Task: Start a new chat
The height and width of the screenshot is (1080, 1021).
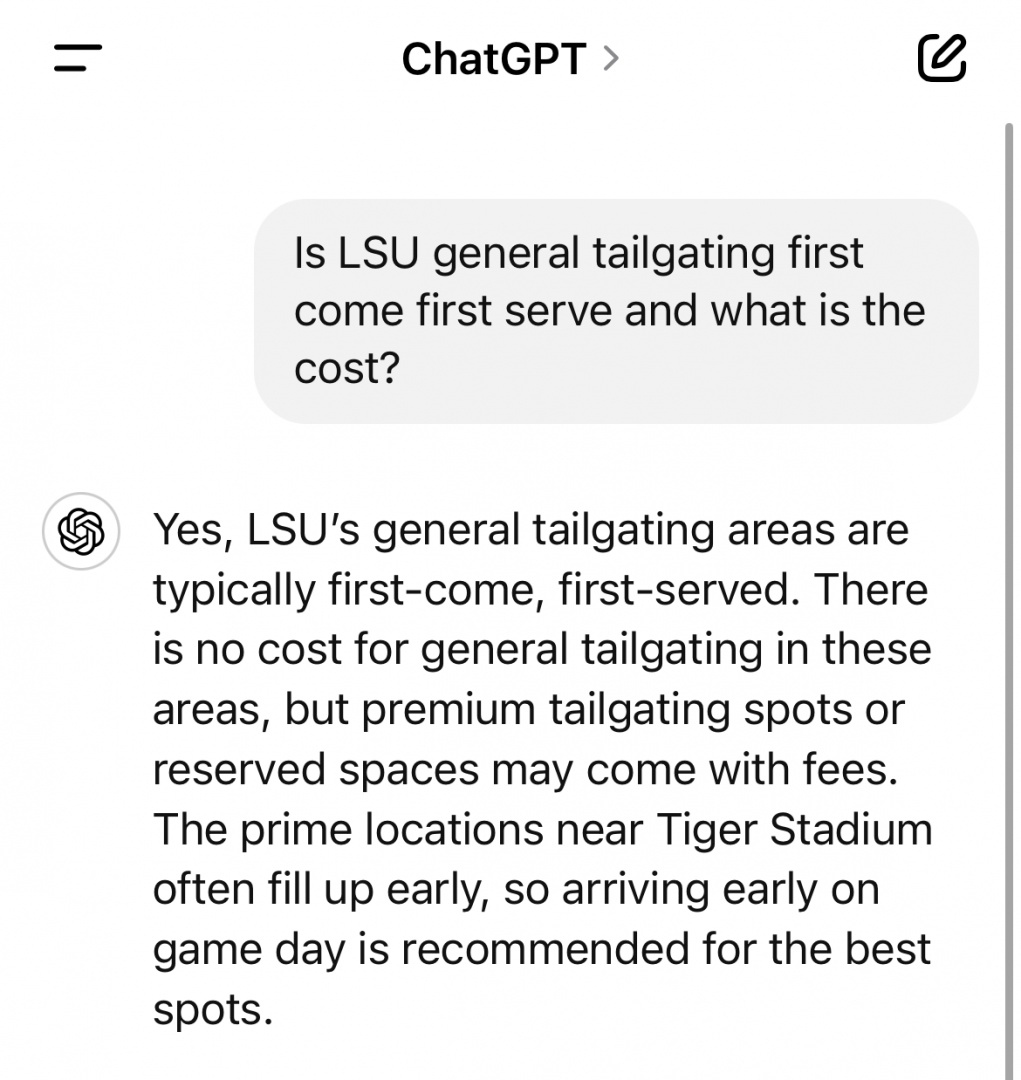Action: tap(941, 58)
